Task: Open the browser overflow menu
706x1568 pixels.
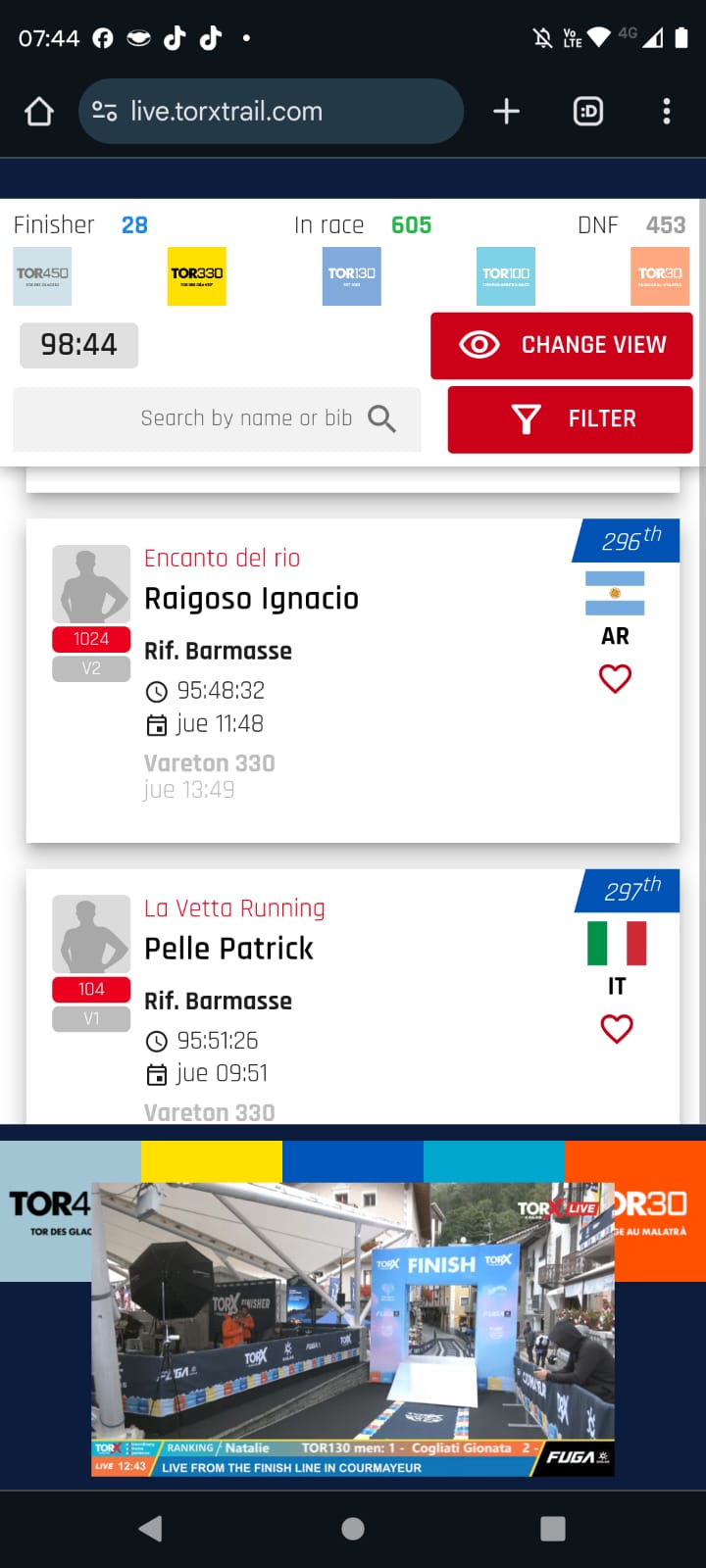Action: pyautogui.click(x=667, y=112)
